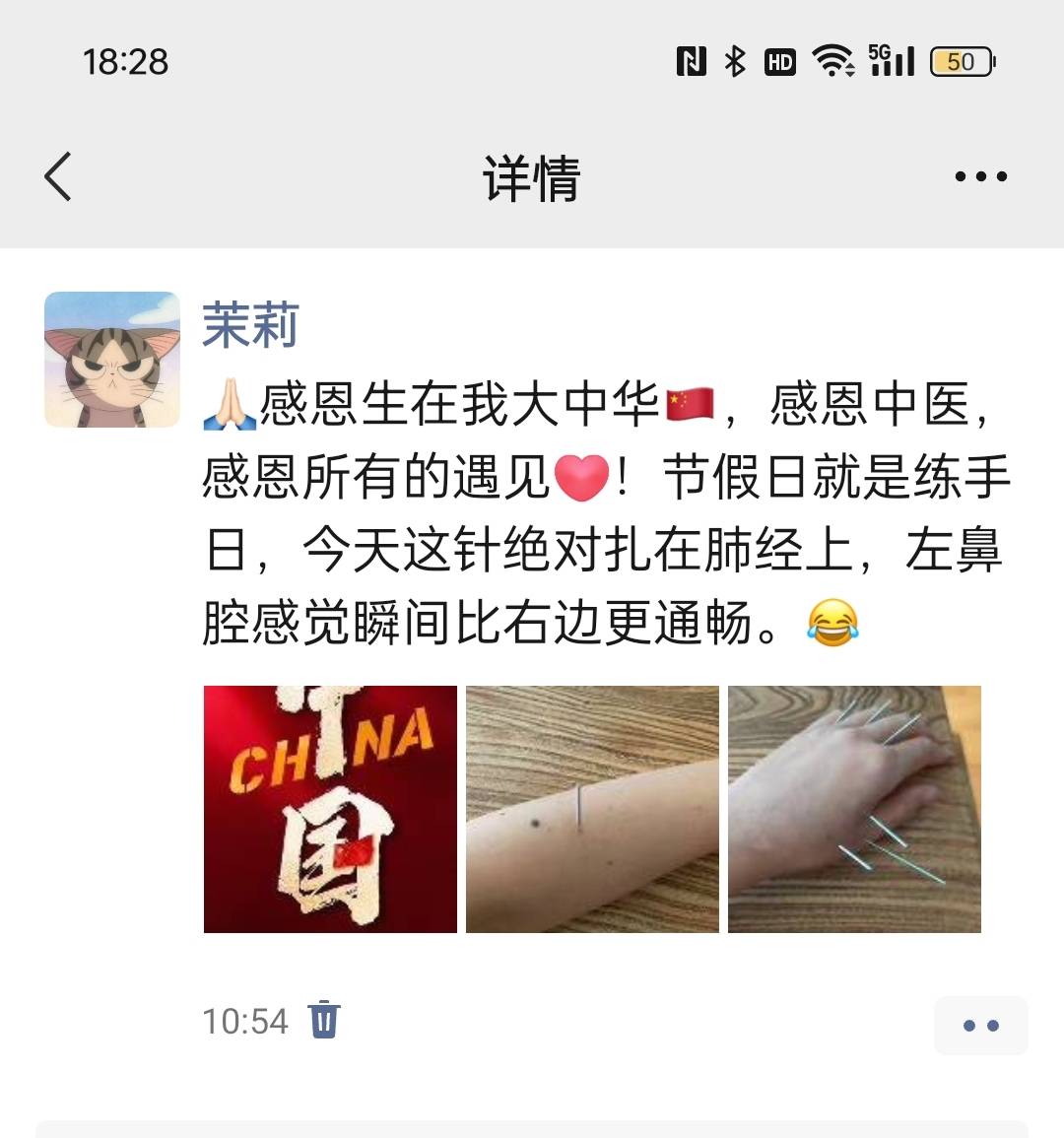Open the photo of needles in the hand
Image resolution: width=1064 pixels, height=1138 pixels.
click(854, 807)
